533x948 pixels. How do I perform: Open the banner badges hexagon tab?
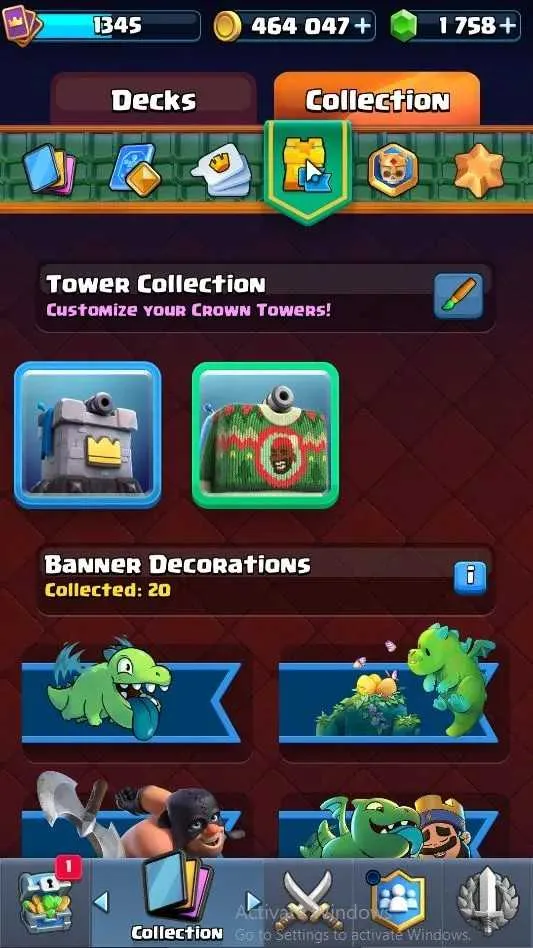click(x=393, y=169)
